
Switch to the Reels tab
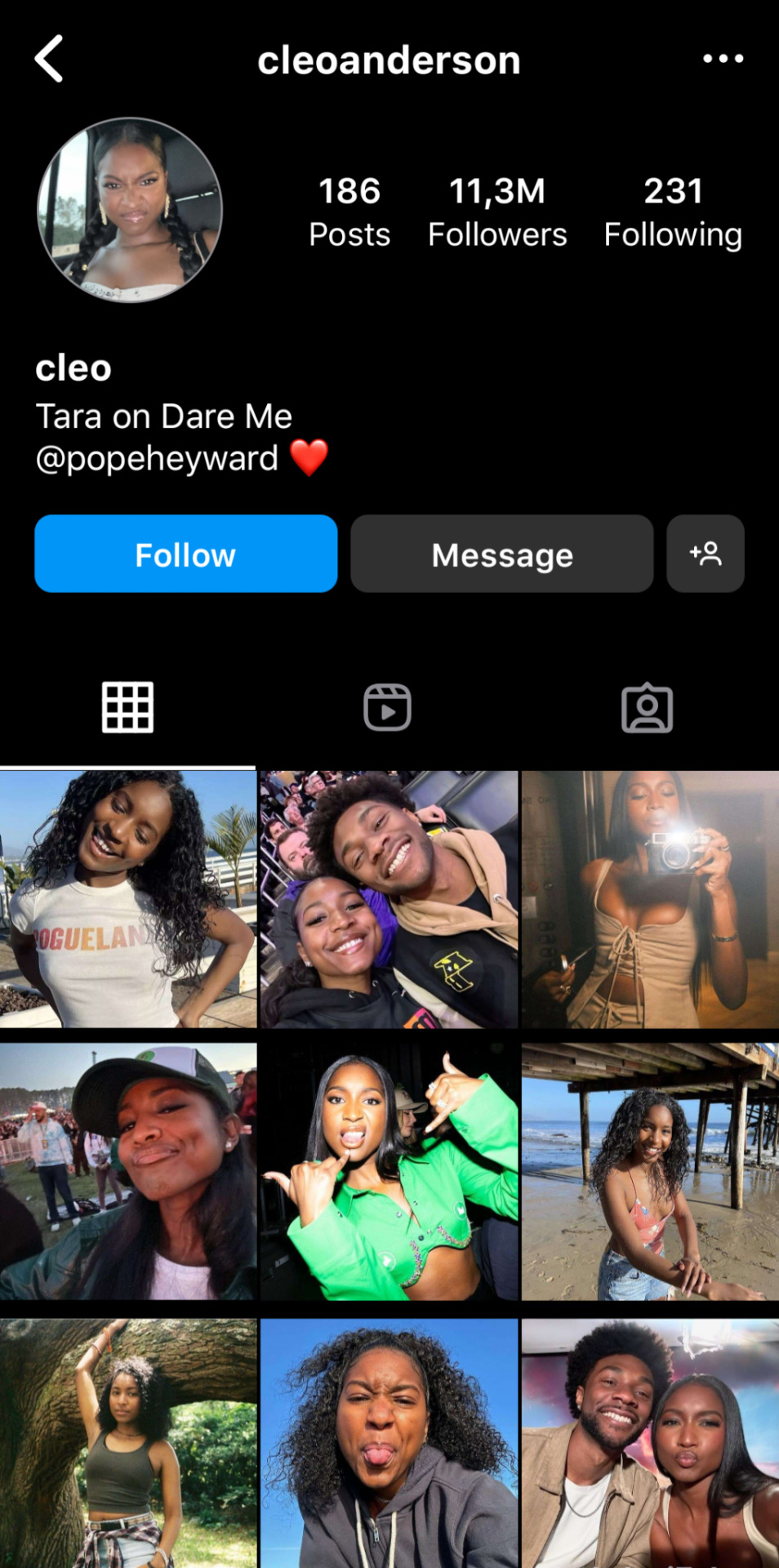coord(387,707)
